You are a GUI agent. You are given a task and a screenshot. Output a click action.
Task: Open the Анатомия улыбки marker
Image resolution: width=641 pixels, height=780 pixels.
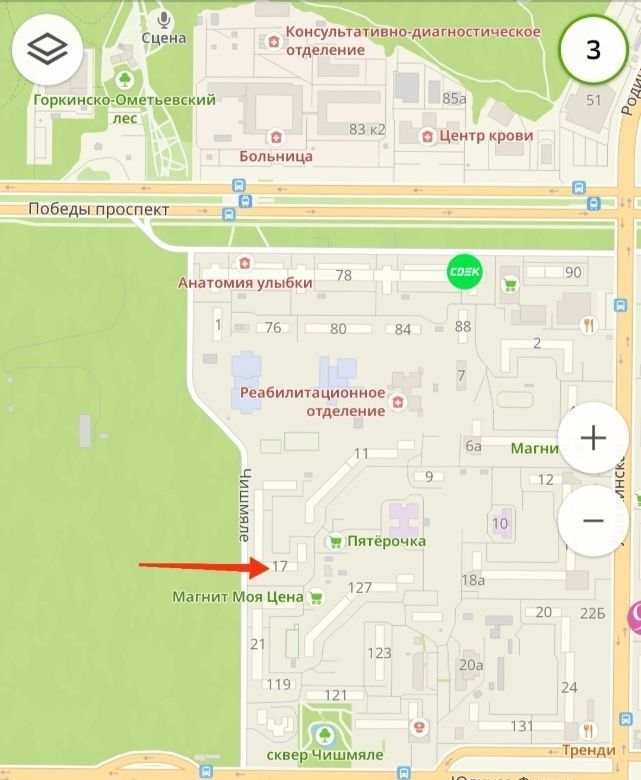(244, 263)
